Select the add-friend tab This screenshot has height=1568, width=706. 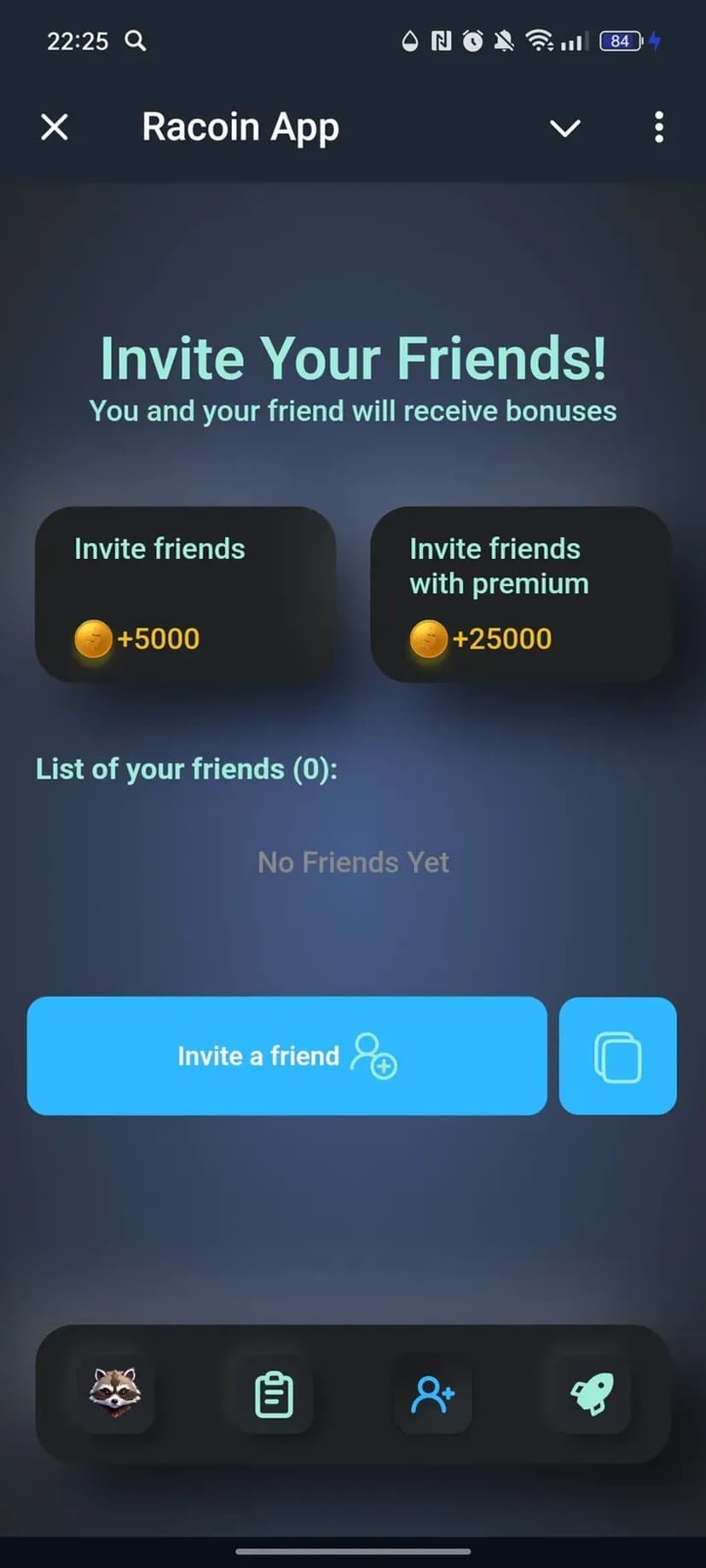(432, 1394)
